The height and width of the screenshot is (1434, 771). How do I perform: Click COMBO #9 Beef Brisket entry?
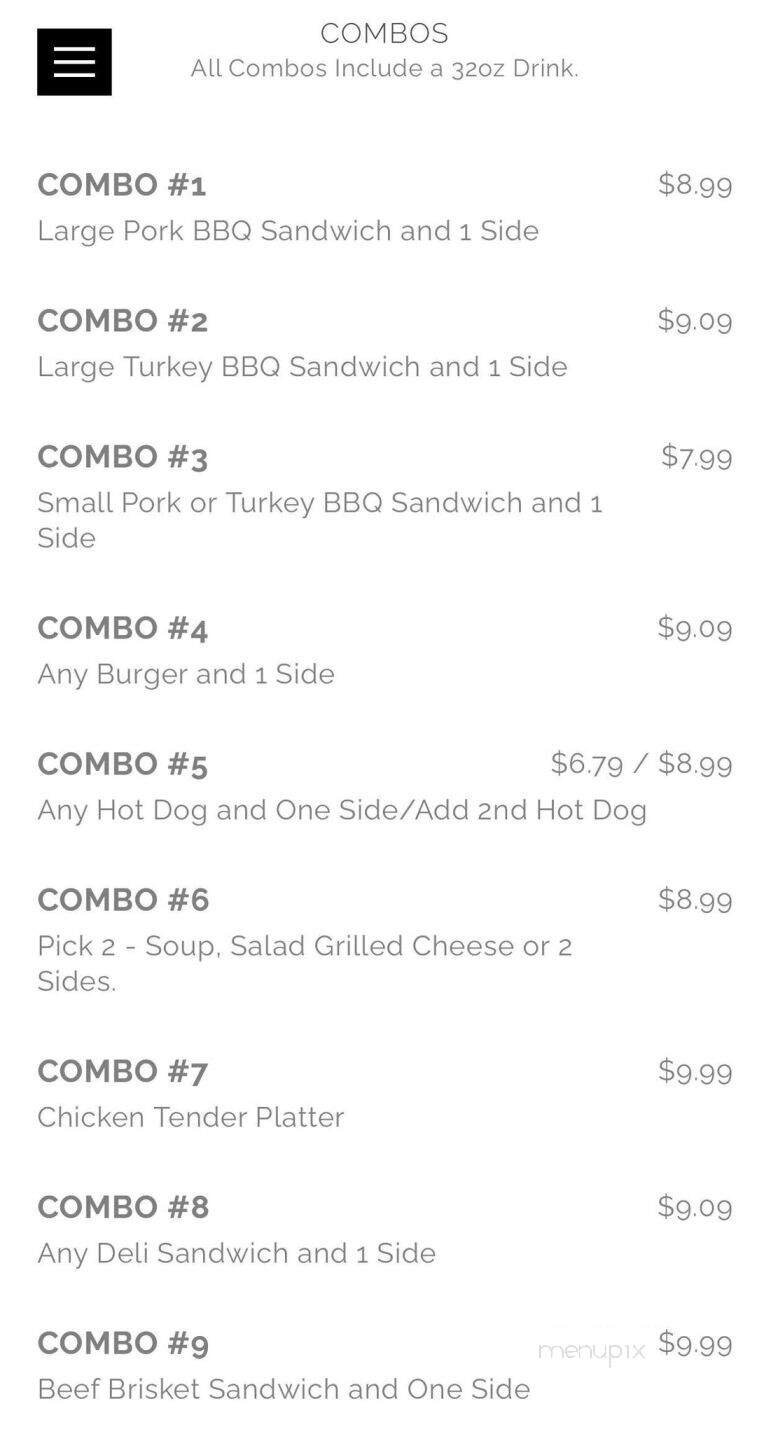click(x=122, y=1342)
